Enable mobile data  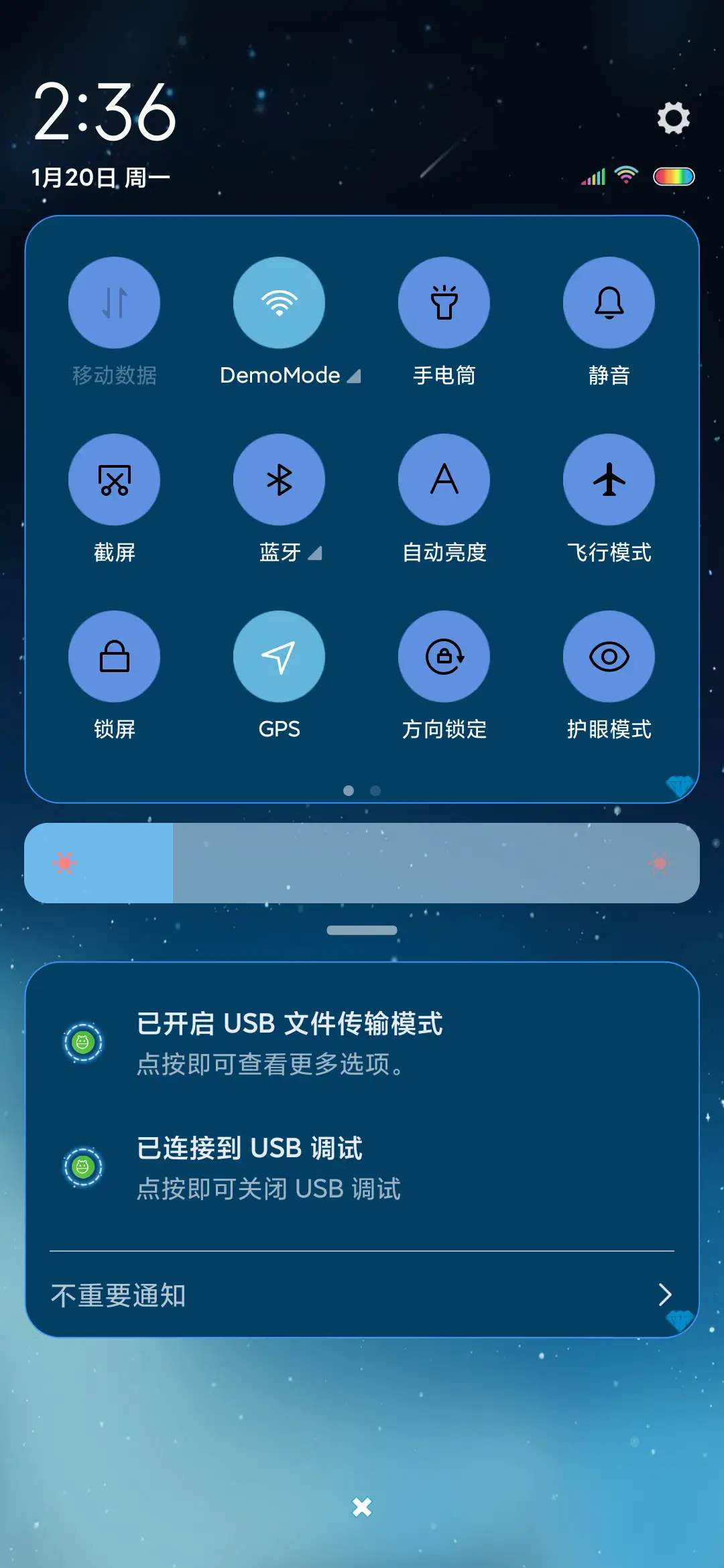click(114, 303)
